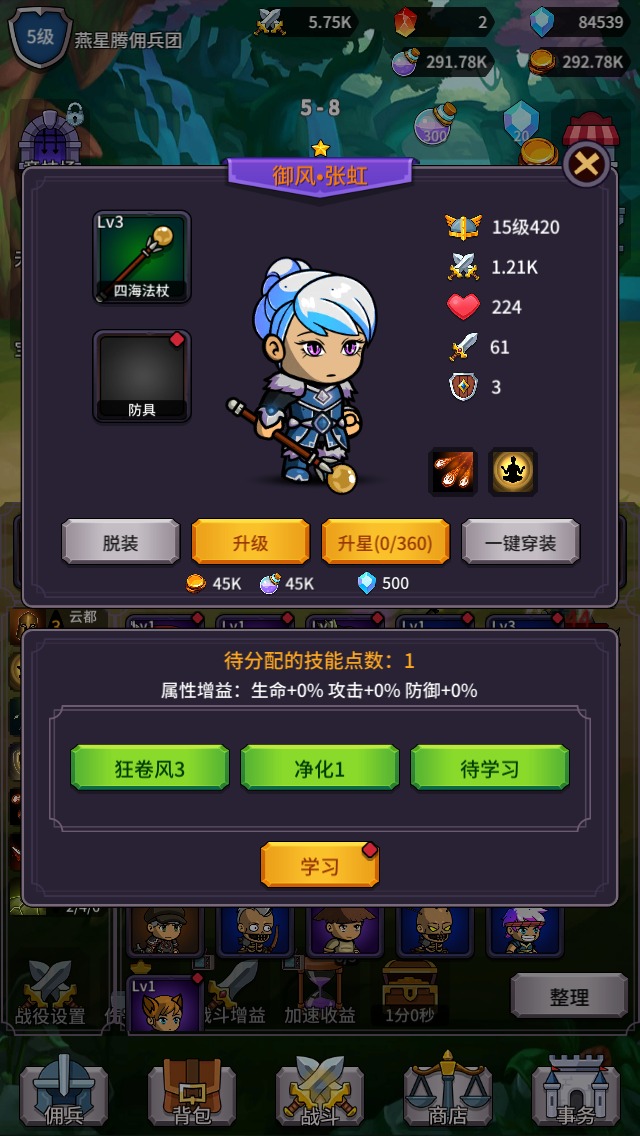Viewport: 640px width, 1136px height.
Task: Upgrade hero with 升级 button
Action: point(250,543)
